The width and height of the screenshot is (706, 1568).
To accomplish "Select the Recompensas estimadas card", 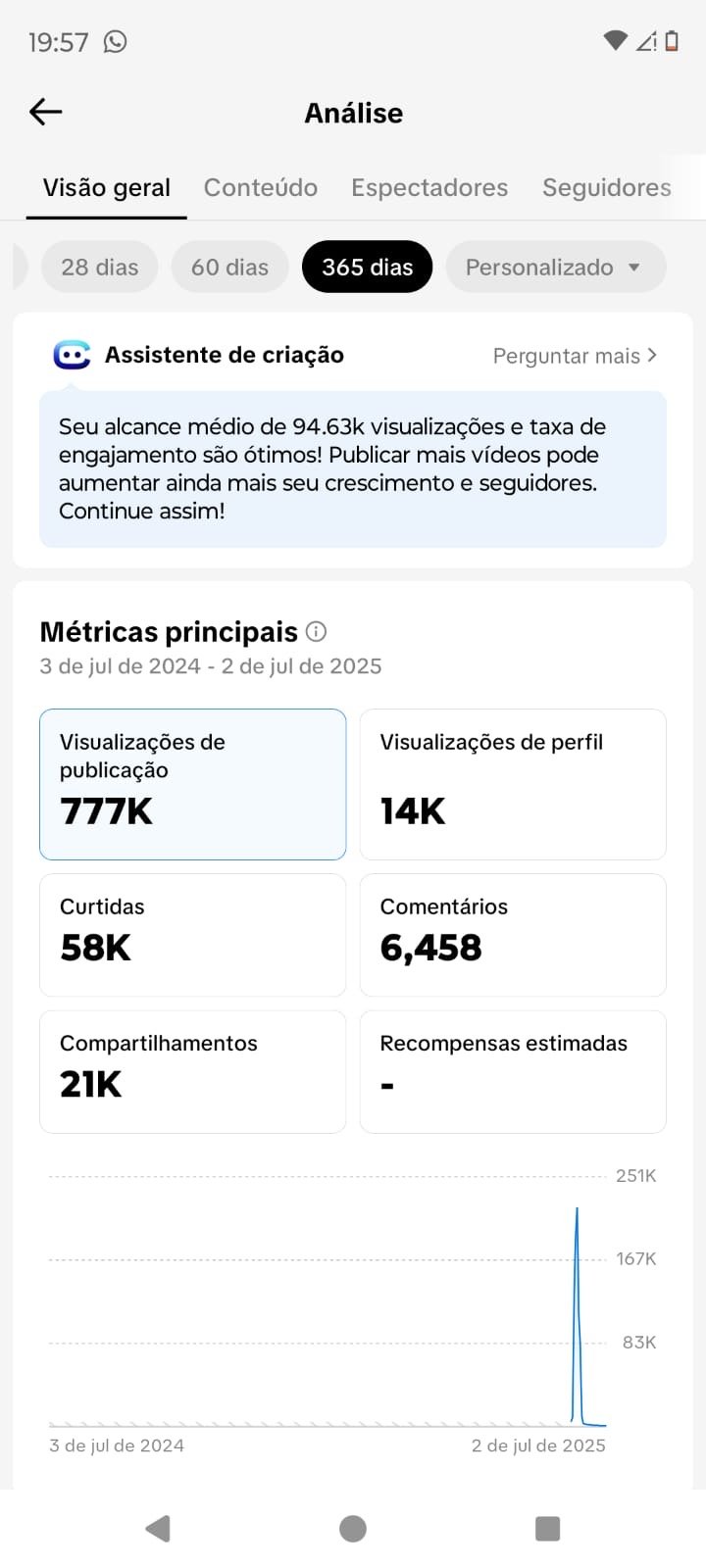I will [513, 1071].
